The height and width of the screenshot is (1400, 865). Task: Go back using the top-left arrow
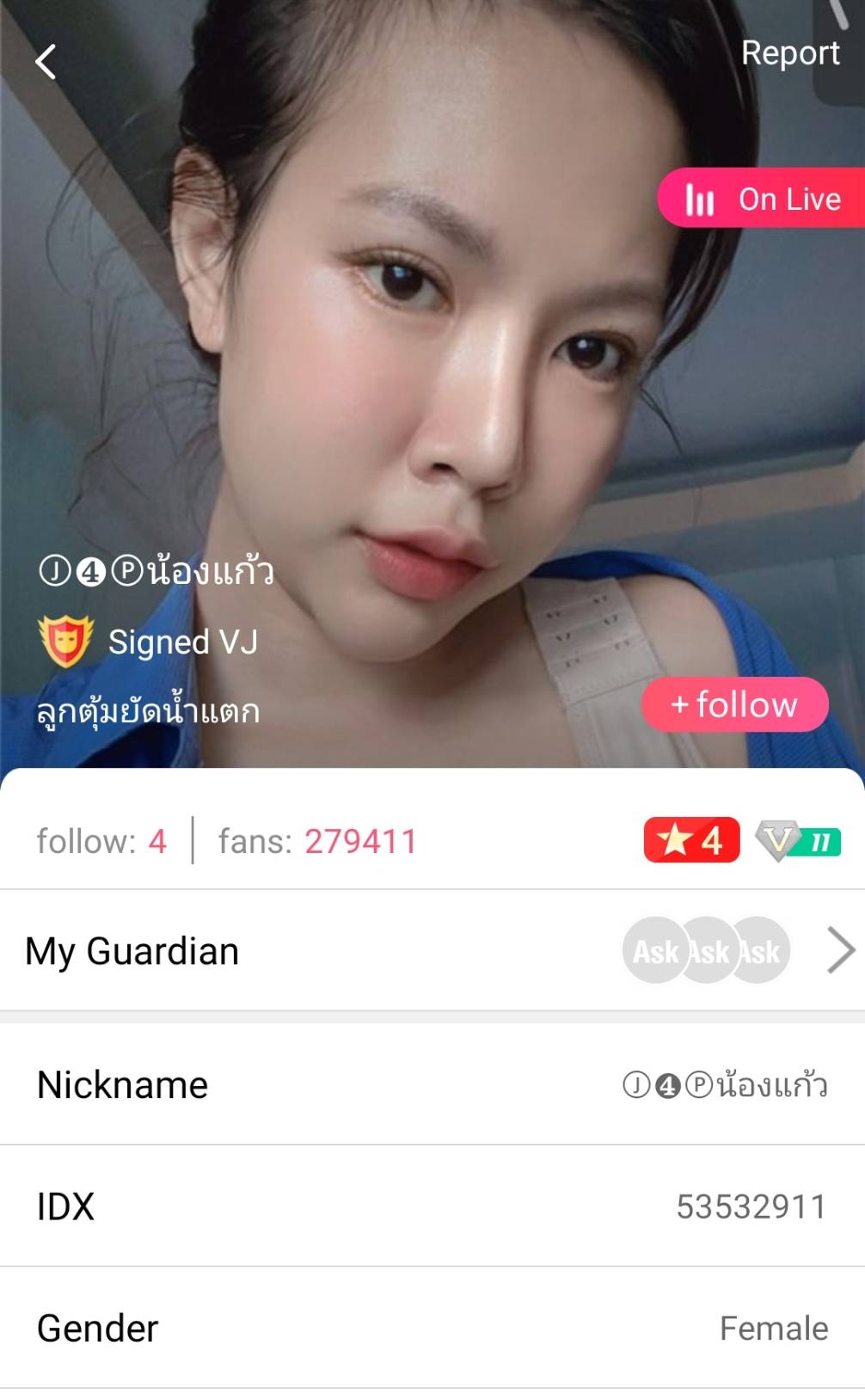coord(46,62)
